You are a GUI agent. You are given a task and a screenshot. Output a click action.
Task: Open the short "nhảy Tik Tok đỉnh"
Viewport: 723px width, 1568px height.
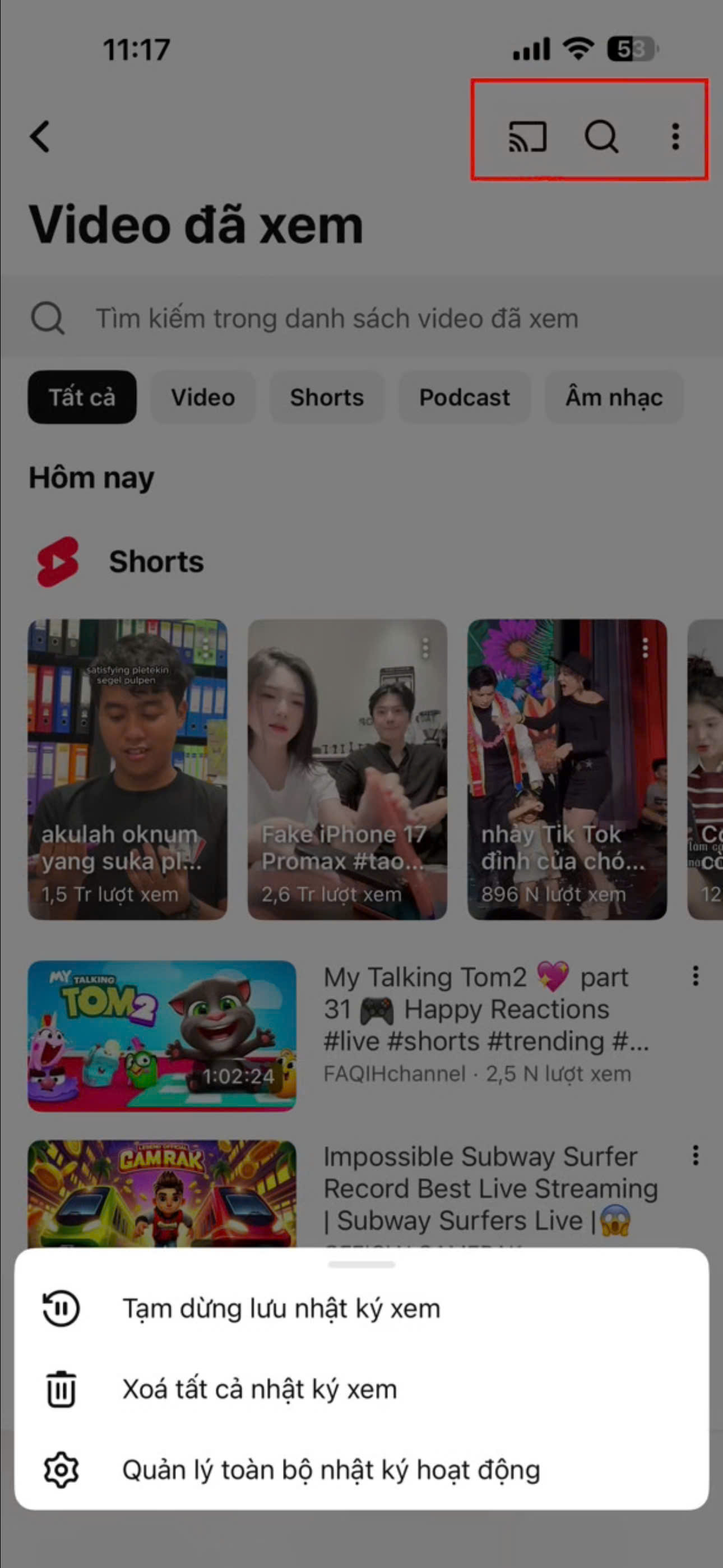[x=567, y=769]
